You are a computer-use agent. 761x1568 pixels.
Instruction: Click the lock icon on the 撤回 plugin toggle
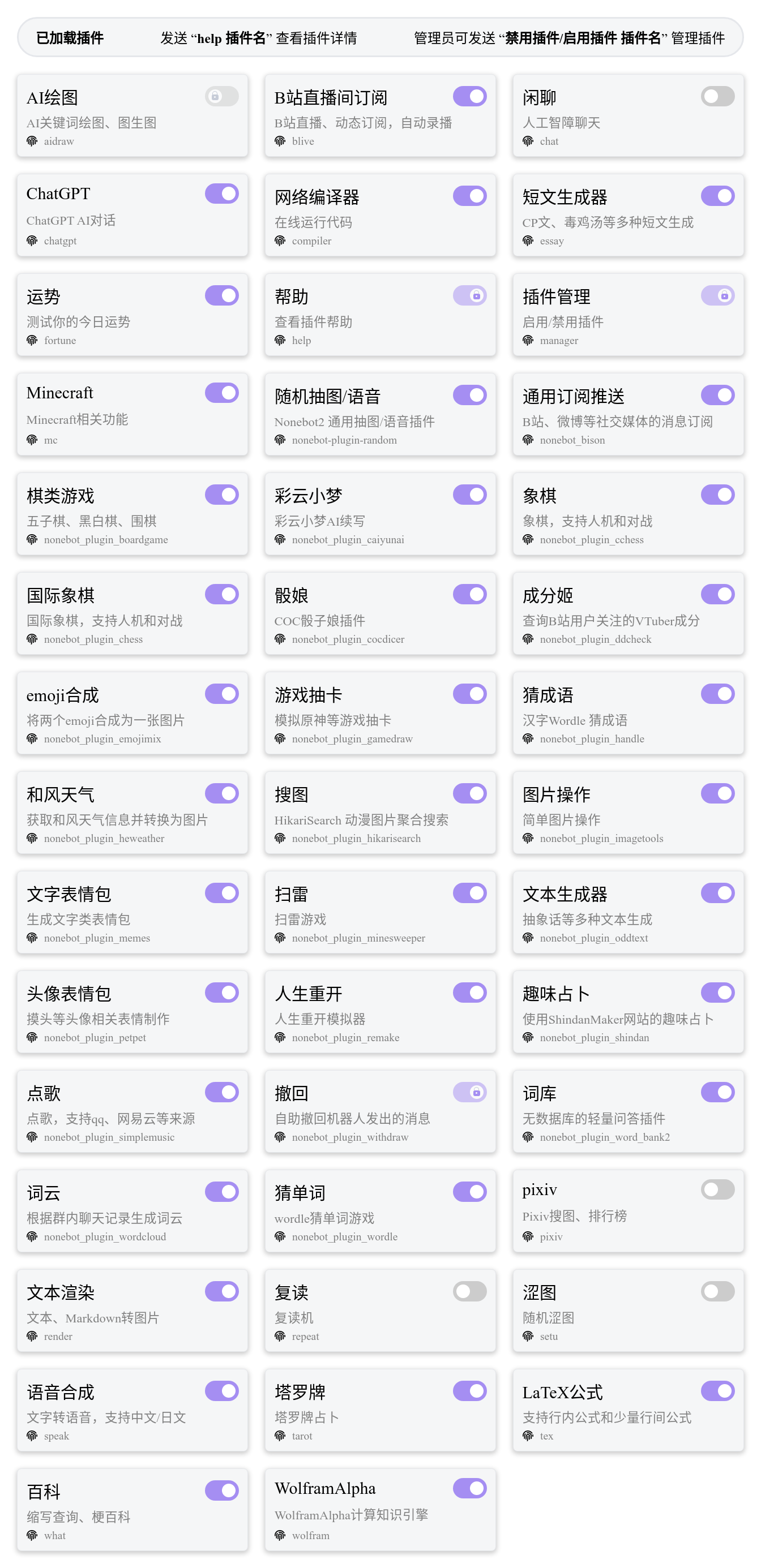point(476,1092)
